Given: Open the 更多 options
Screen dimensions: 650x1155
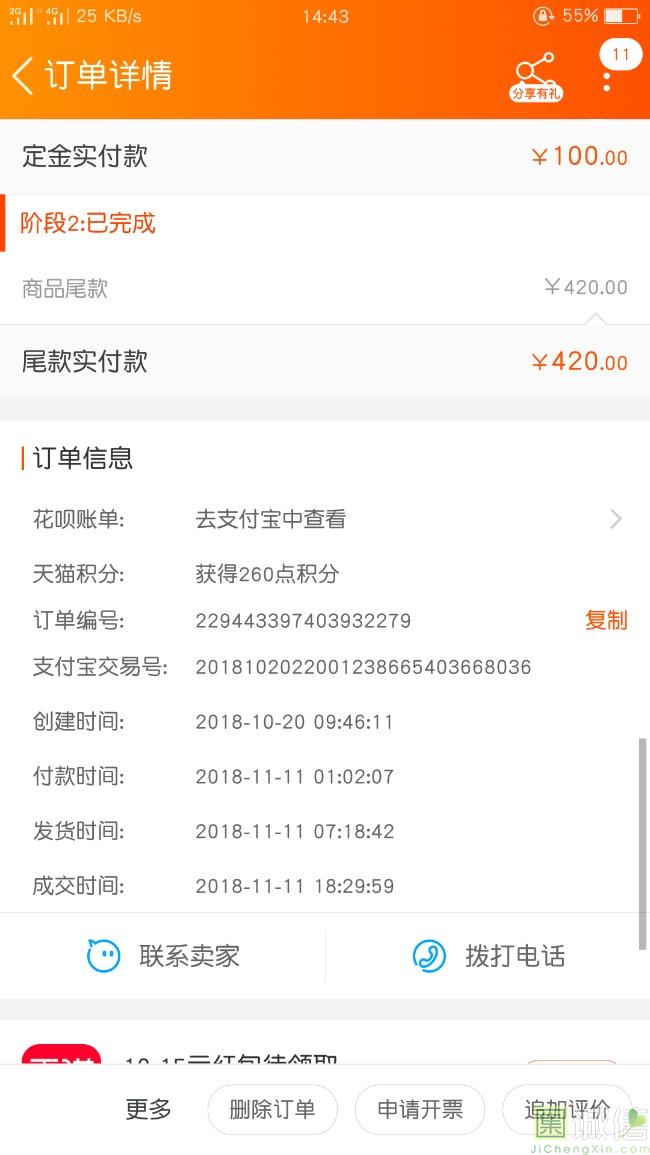Looking at the screenshot, I should [x=148, y=1109].
